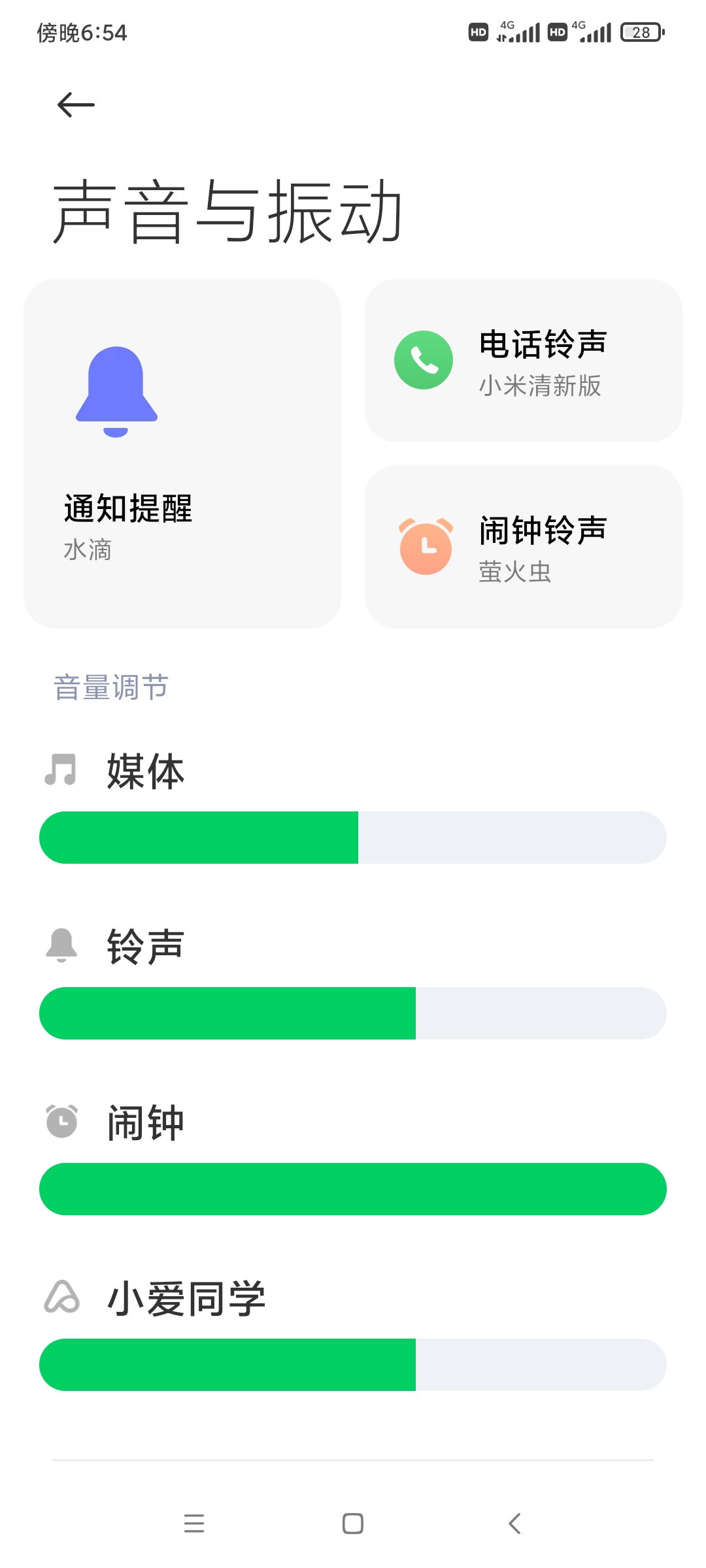The height and width of the screenshot is (1568, 706).
Task: Go back using the top arrow
Action: [x=76, y=105]
